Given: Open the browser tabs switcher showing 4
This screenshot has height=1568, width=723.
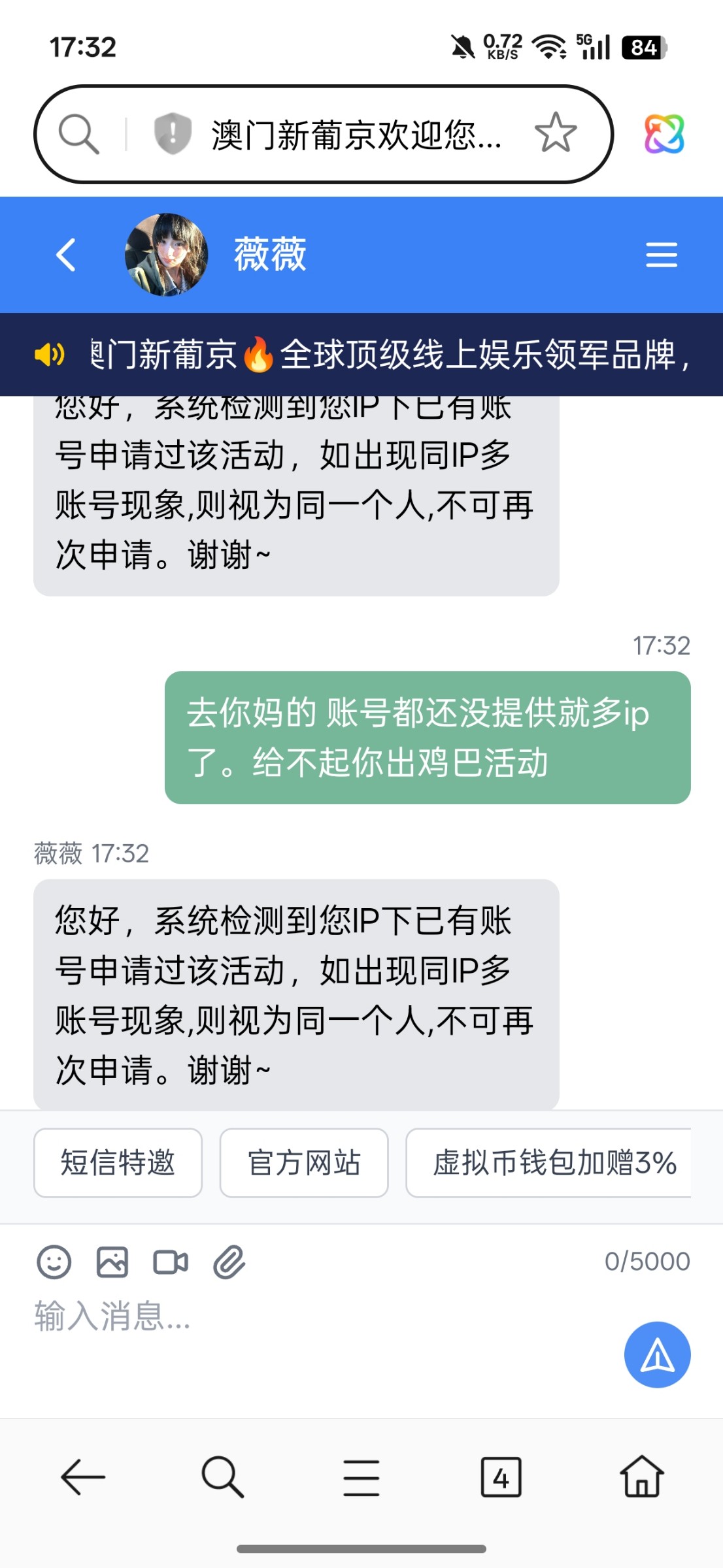Looking at the screenshot, I should pos(501,1477).
